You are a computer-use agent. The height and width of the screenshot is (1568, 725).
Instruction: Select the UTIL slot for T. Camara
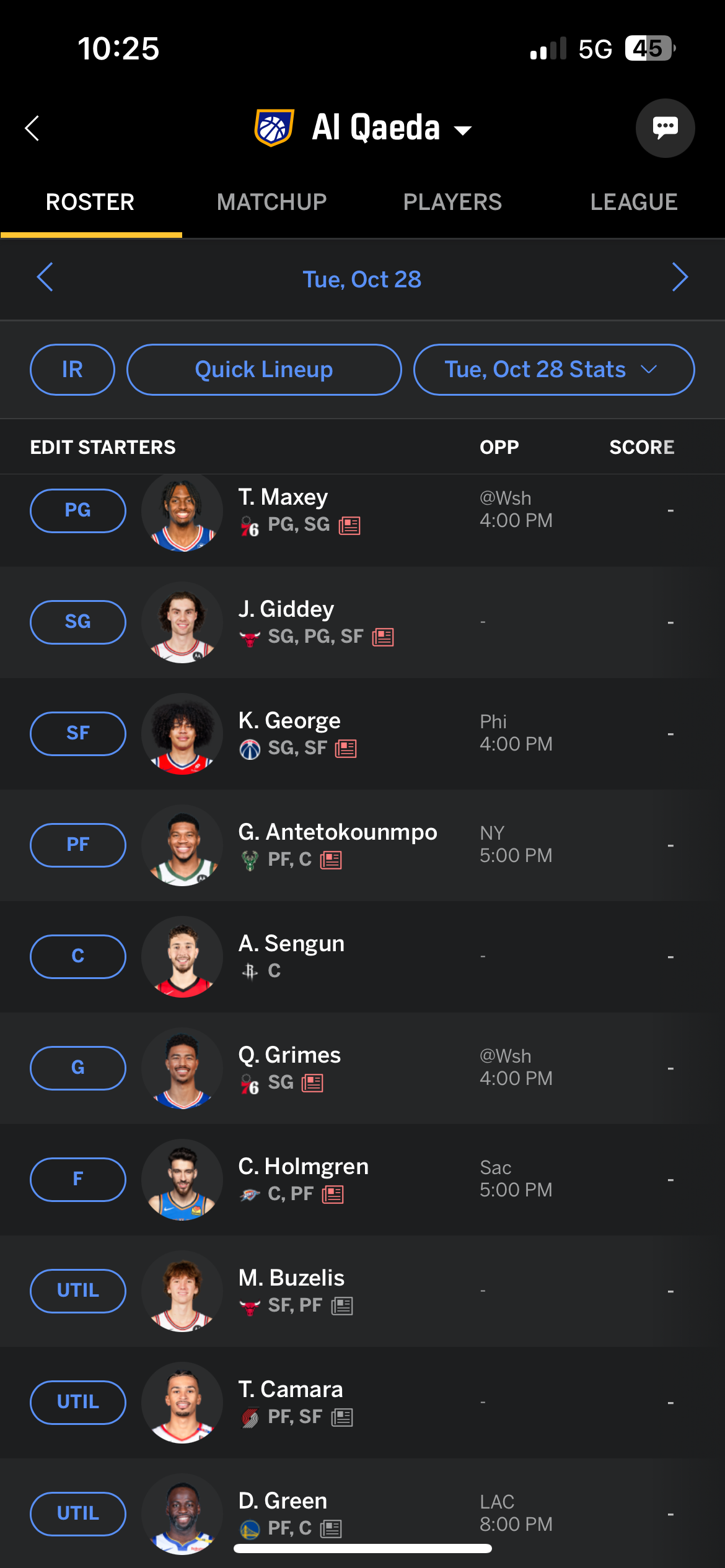[x=78, y=1402]
